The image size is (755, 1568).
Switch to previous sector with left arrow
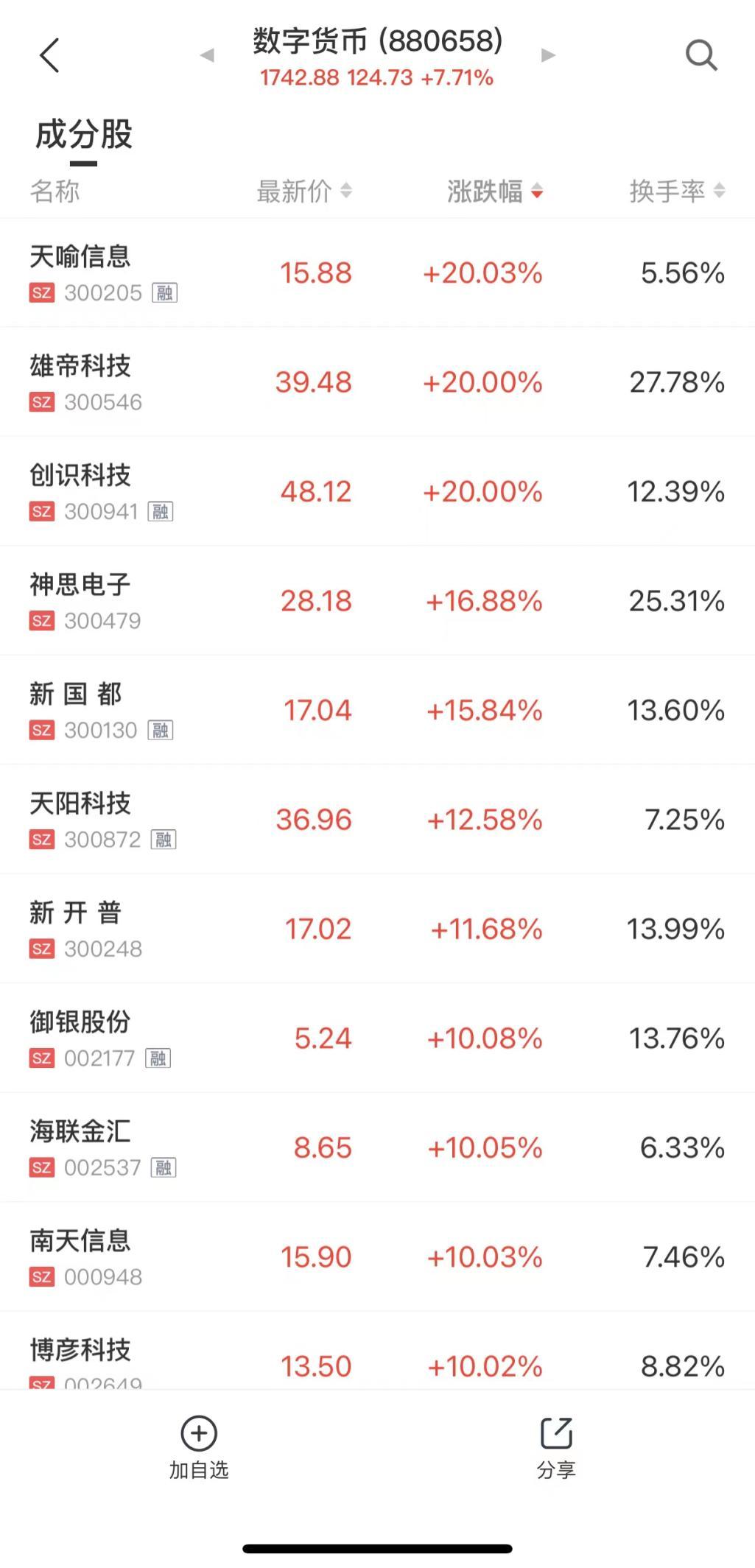[207, 55]
